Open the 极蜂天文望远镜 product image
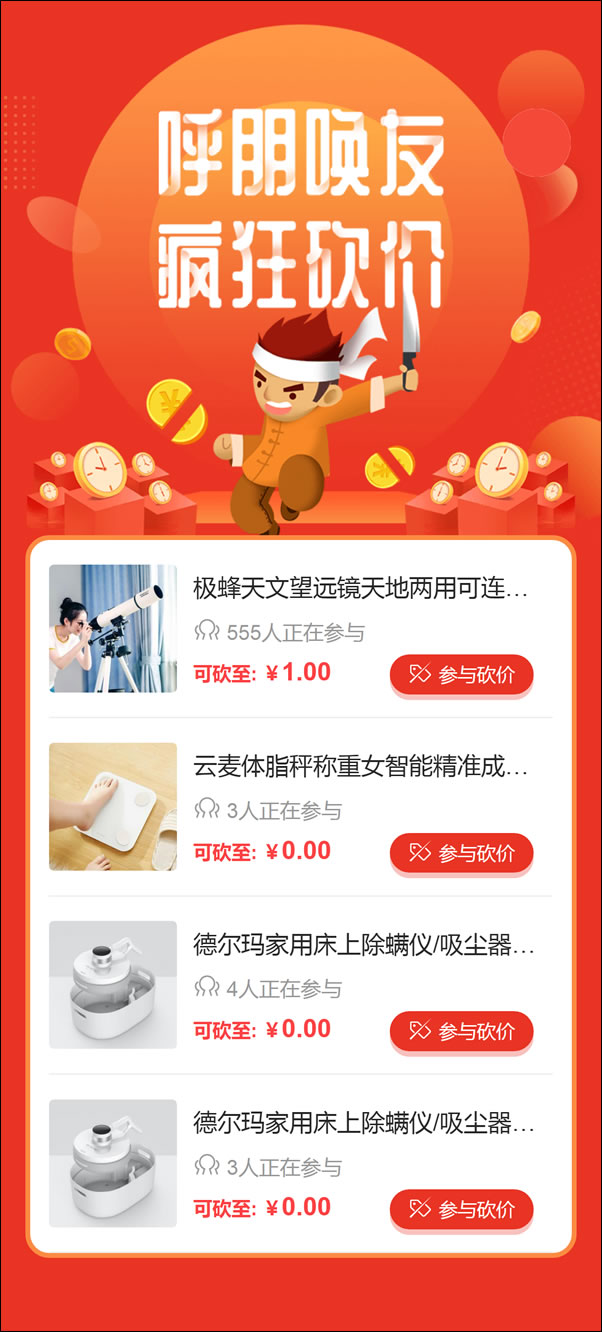Image resolution: width=602 pixels, height=1332 pixels. (113, 628)
